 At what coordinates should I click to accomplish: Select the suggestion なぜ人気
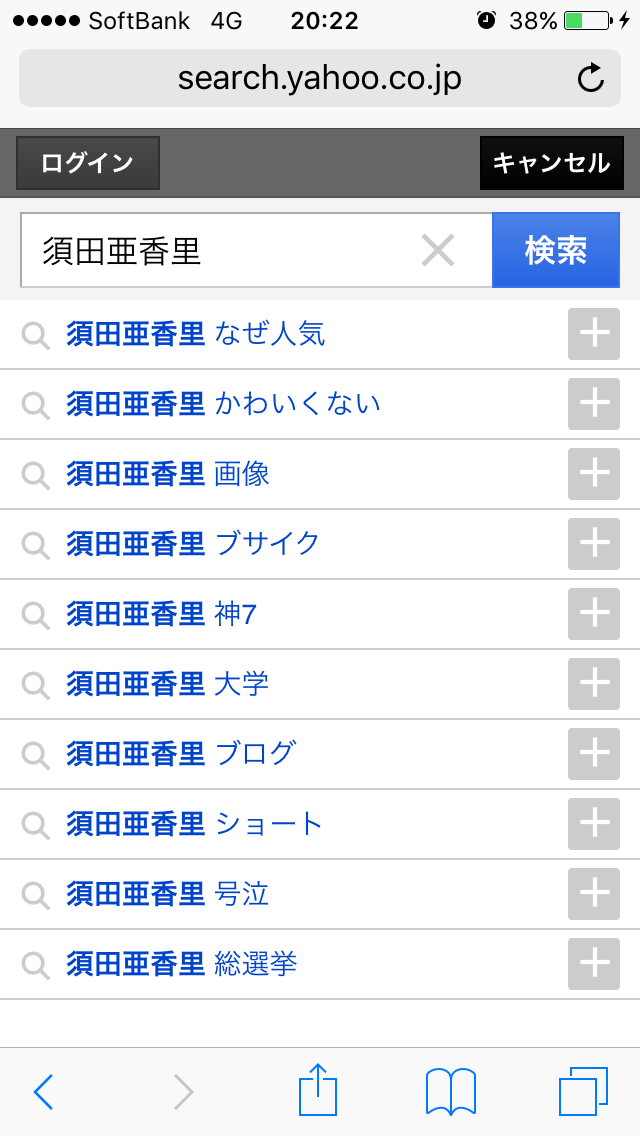click(279, 334)
